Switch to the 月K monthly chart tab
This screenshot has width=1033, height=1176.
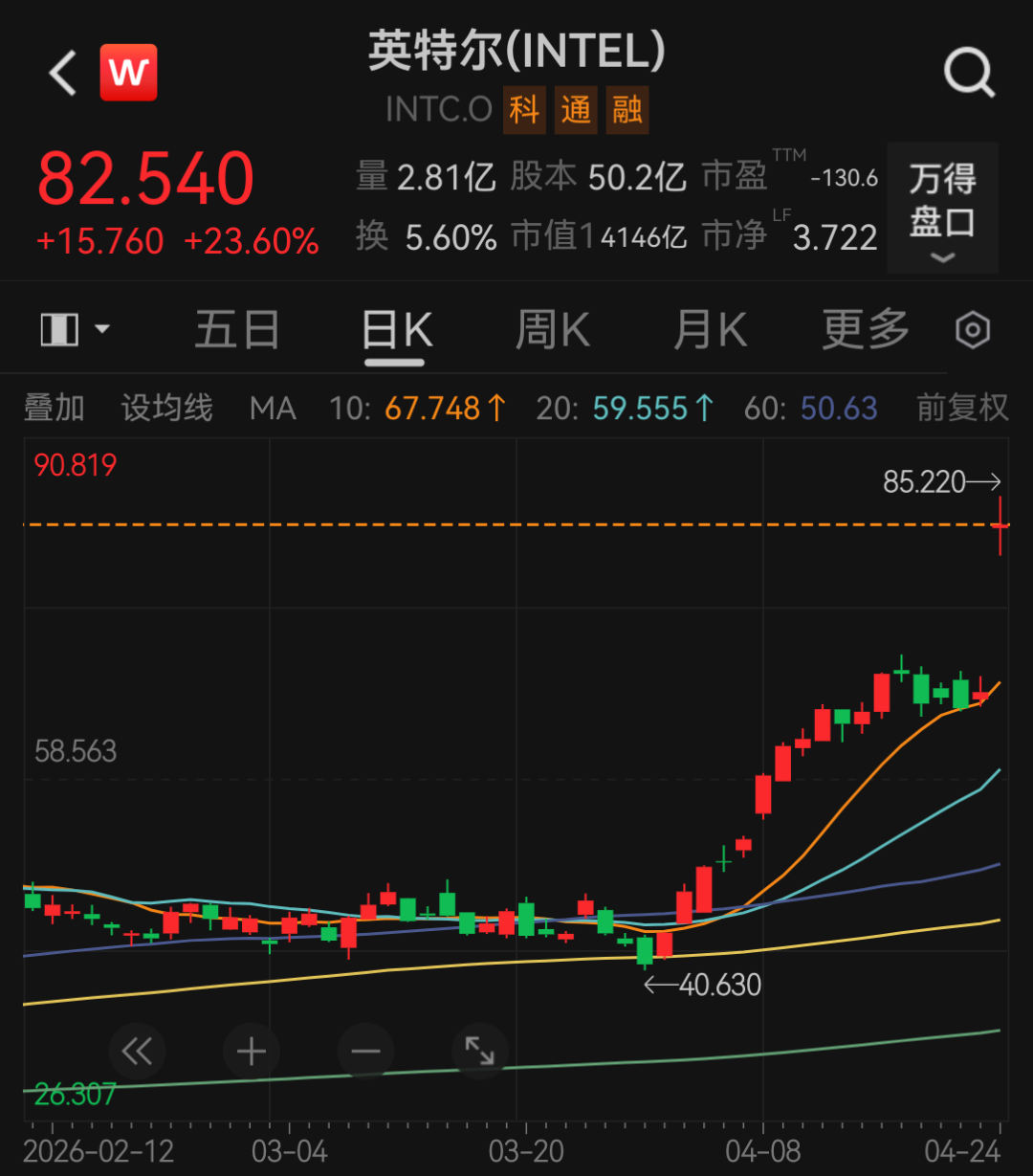point(709,328)
